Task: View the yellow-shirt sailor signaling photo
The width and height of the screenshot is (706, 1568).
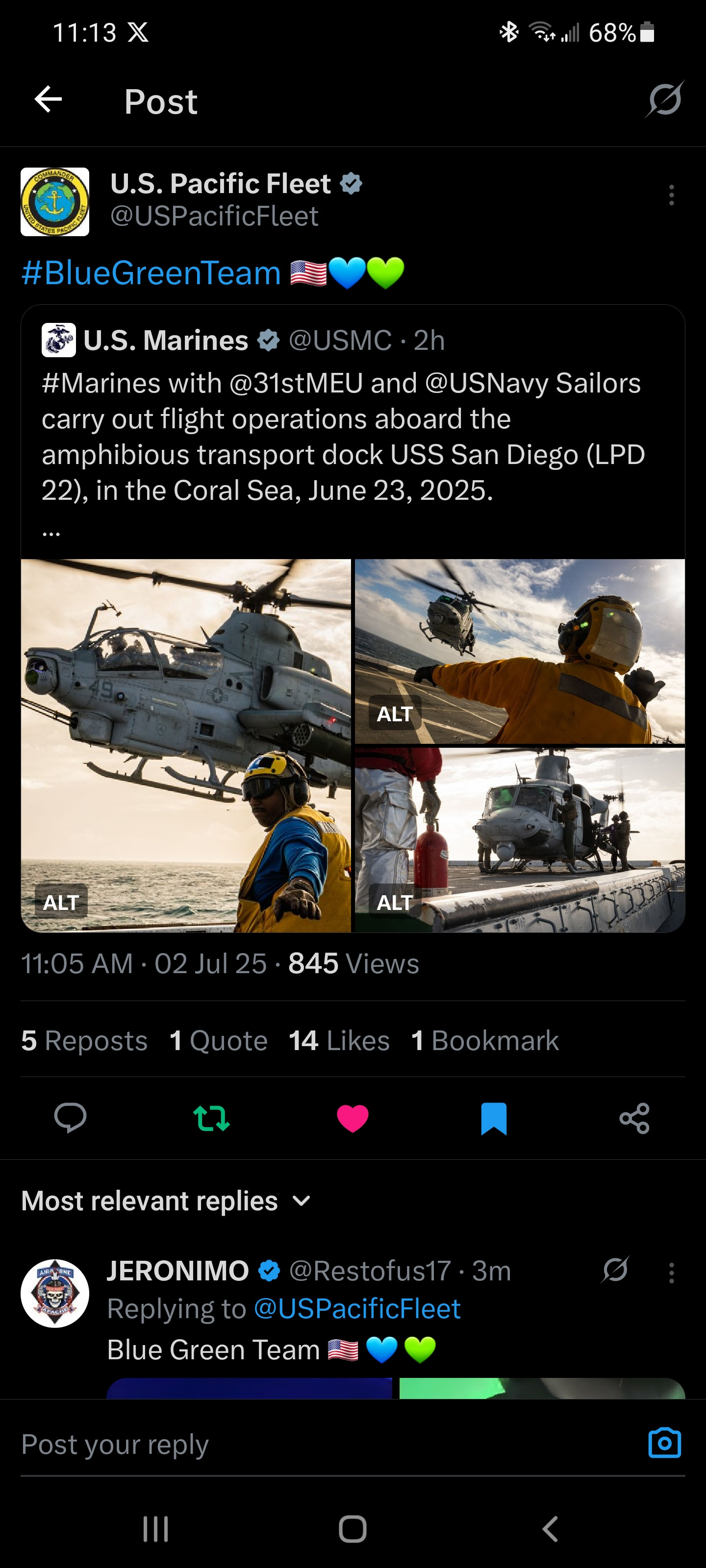Action: point(520,651)
